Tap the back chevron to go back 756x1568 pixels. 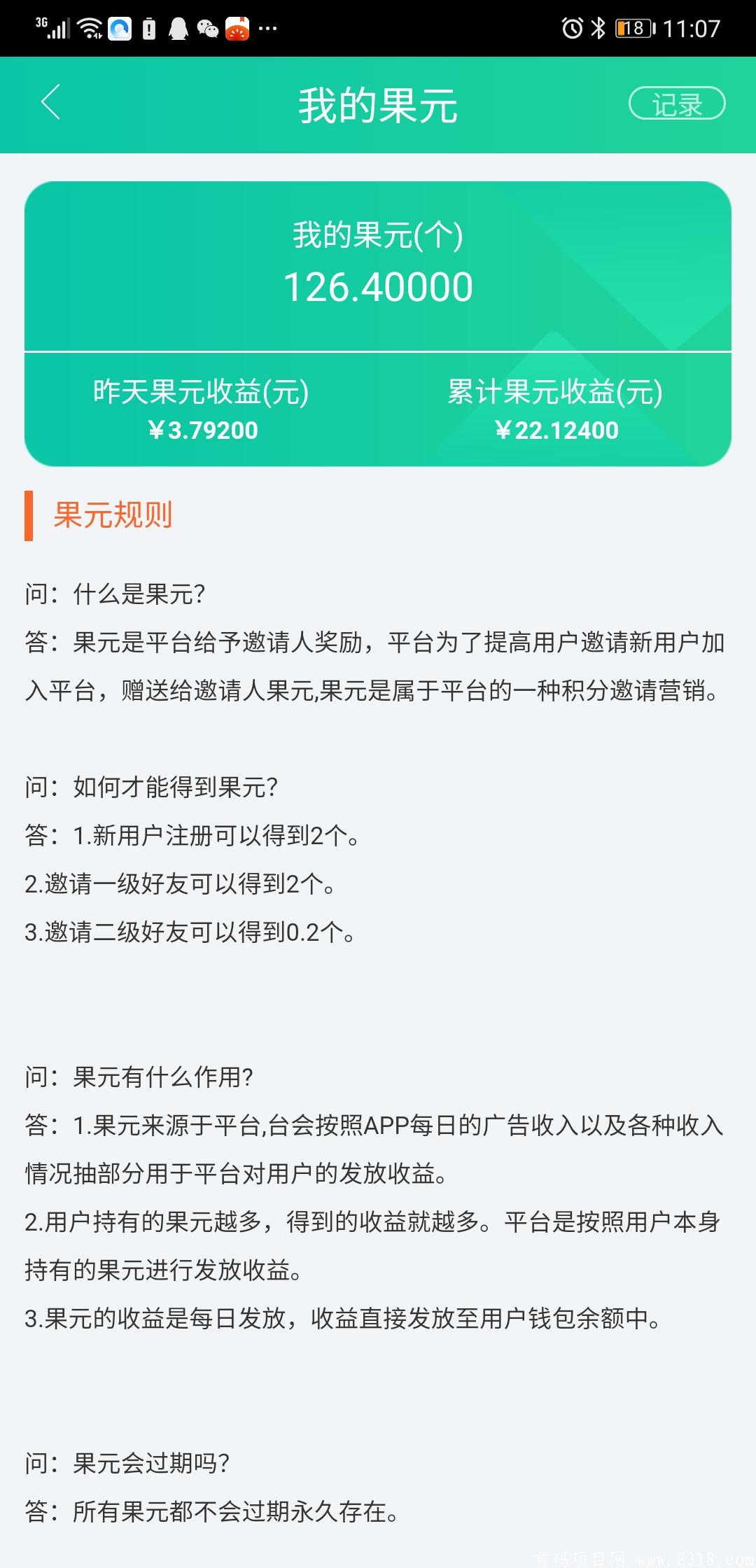click(x=49, y=104)
